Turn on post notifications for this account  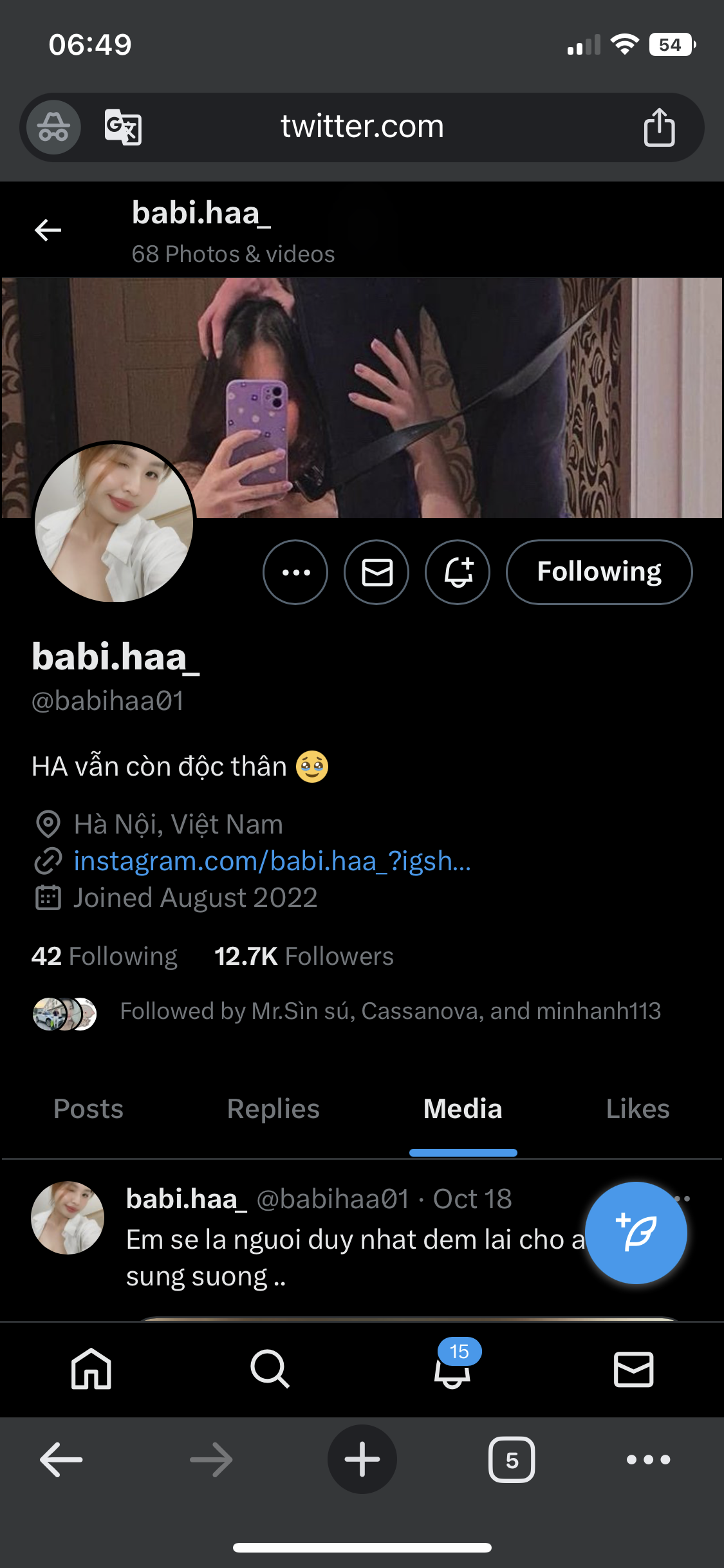point(458,572)
